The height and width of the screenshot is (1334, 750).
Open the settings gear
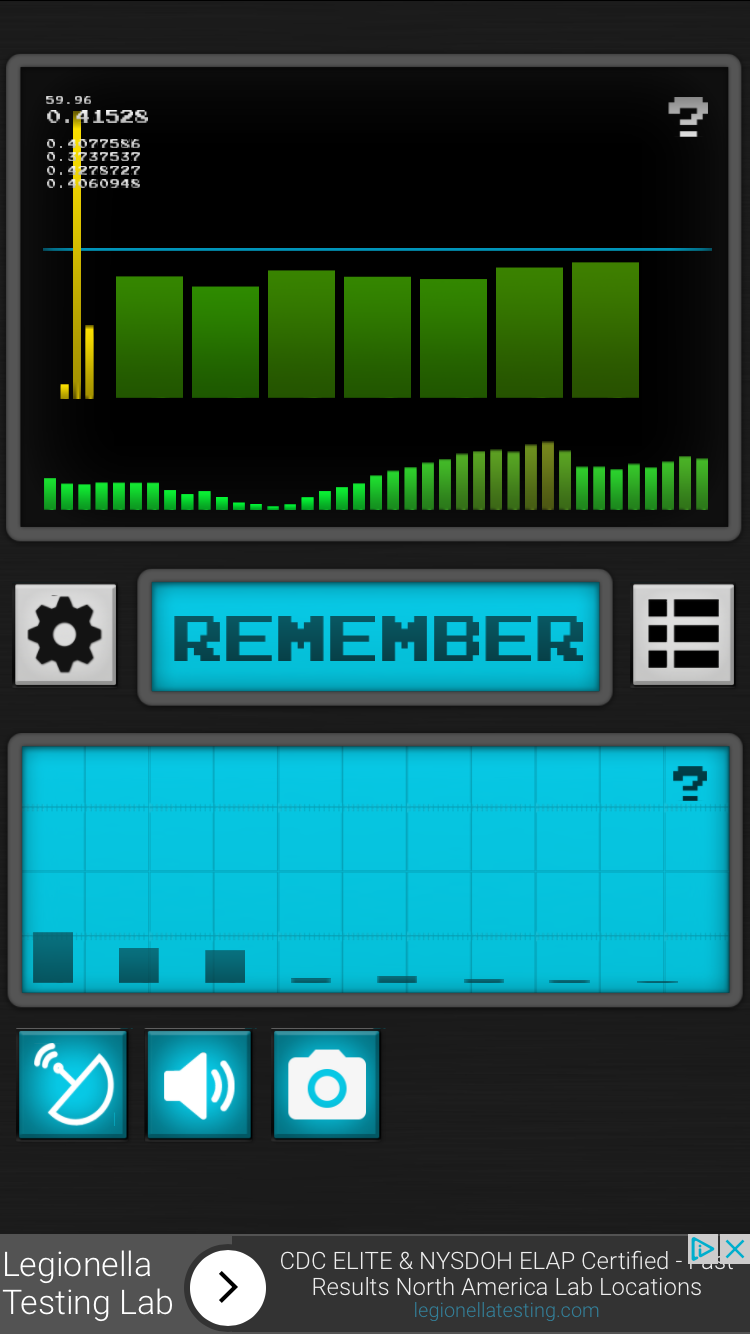(65, 635)
